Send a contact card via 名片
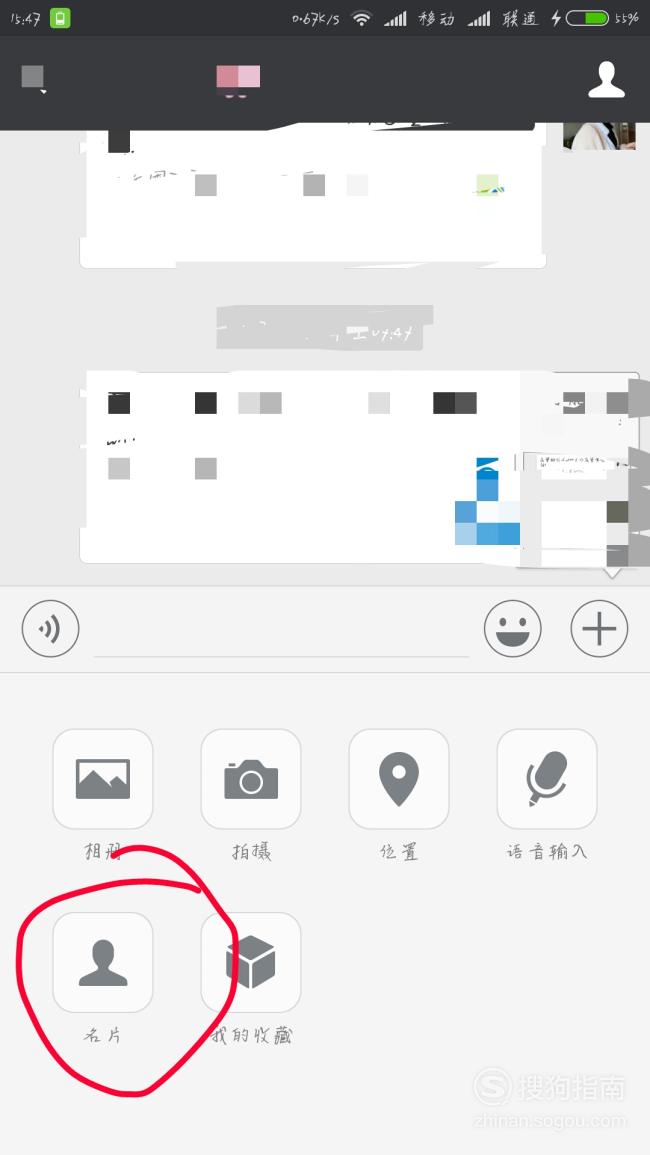Screen dimensions: 650x1155 coord(102,962)
